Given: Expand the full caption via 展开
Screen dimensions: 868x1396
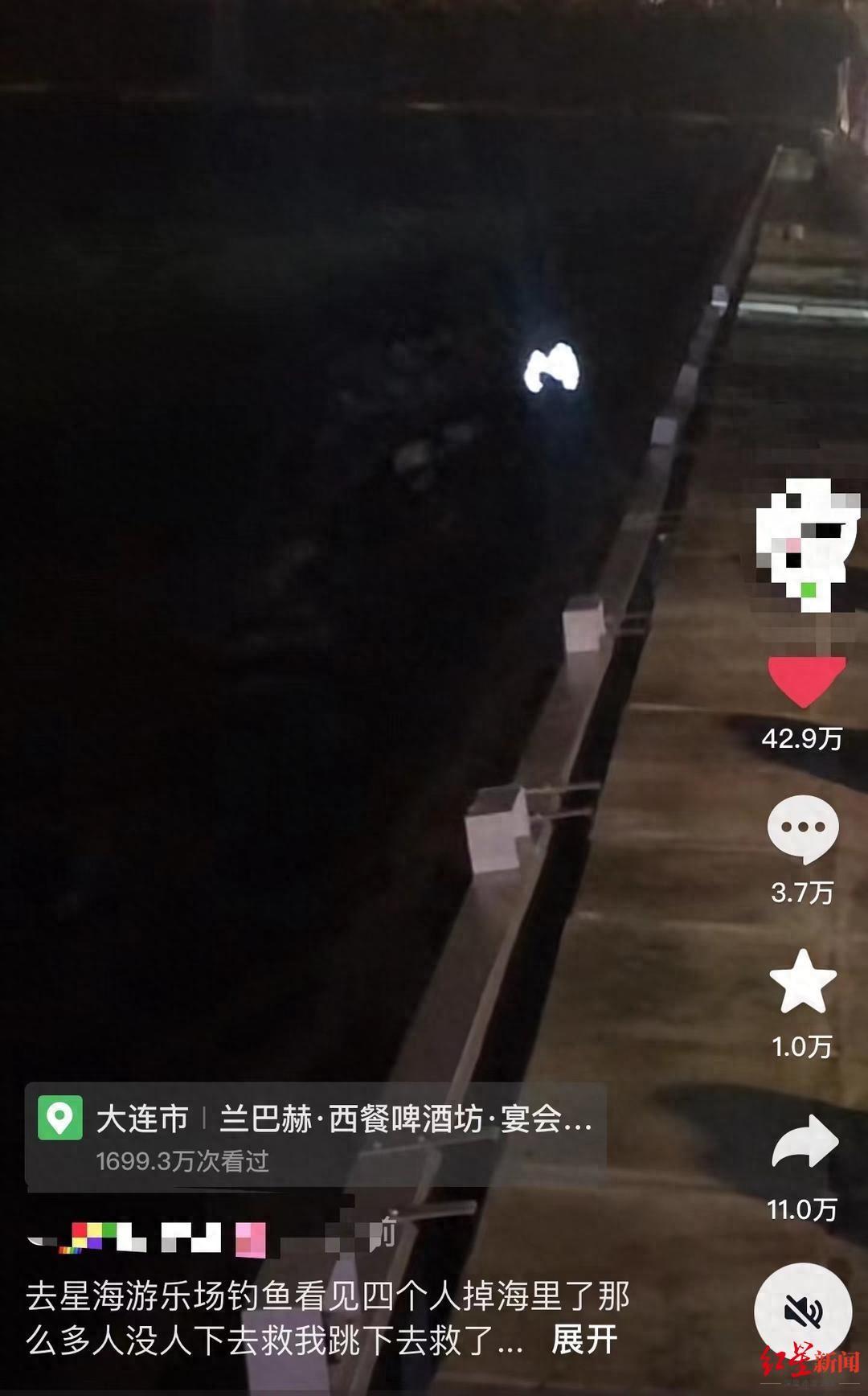Looking at the screenshot, I should pyautogui.click(x=584, y=1341).
